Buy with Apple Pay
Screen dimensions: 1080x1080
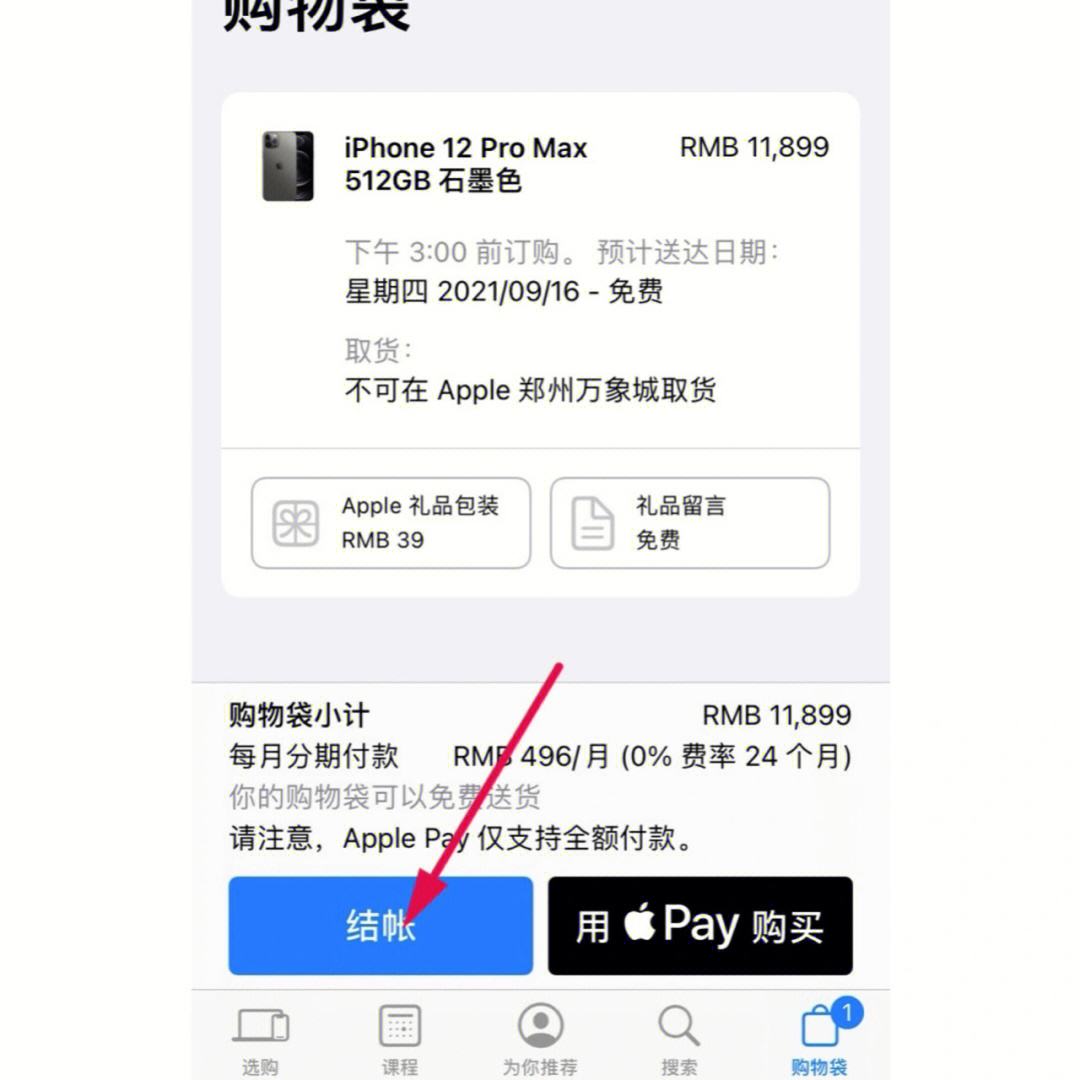click(x=700, y=926)
